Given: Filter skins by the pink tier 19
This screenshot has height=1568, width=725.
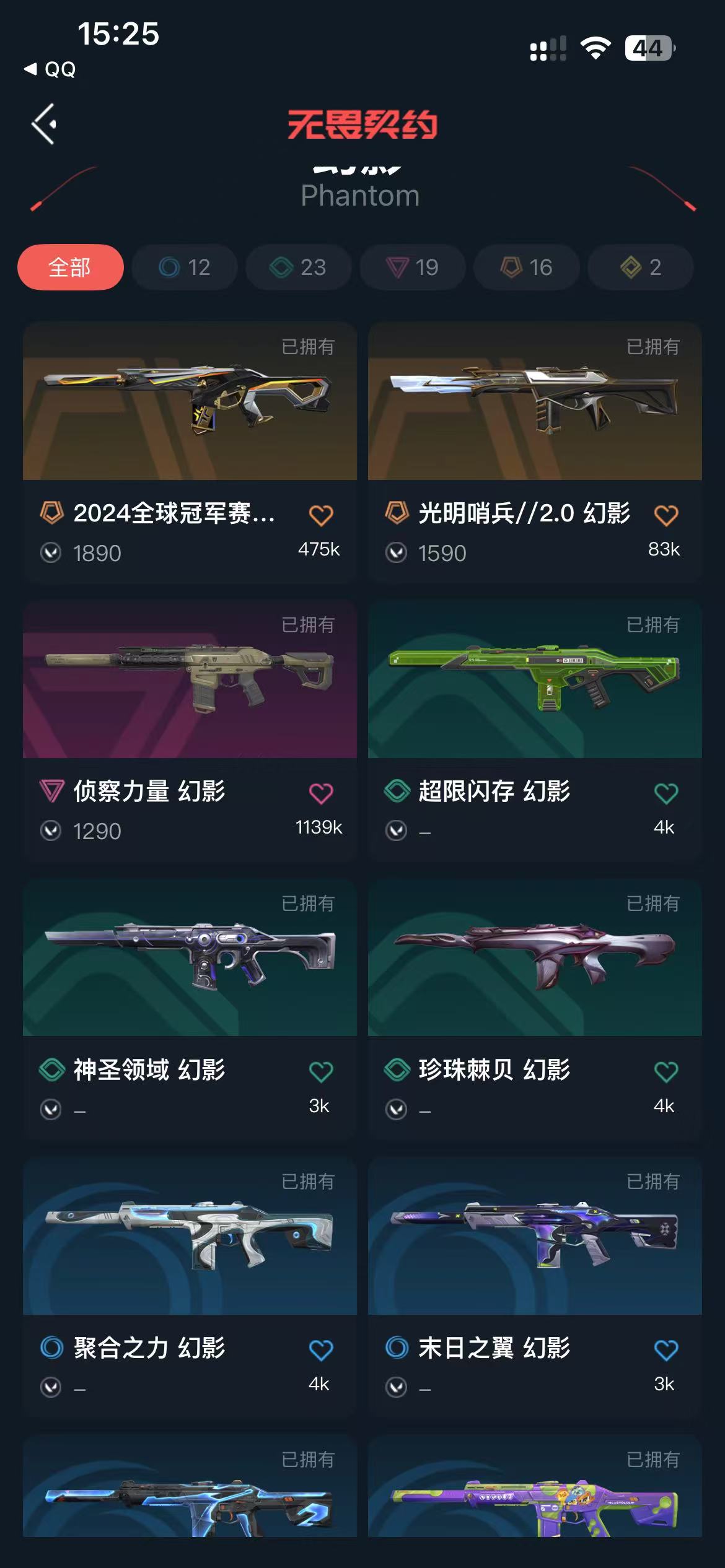Looking at the screenshot, I should point(412,268).
